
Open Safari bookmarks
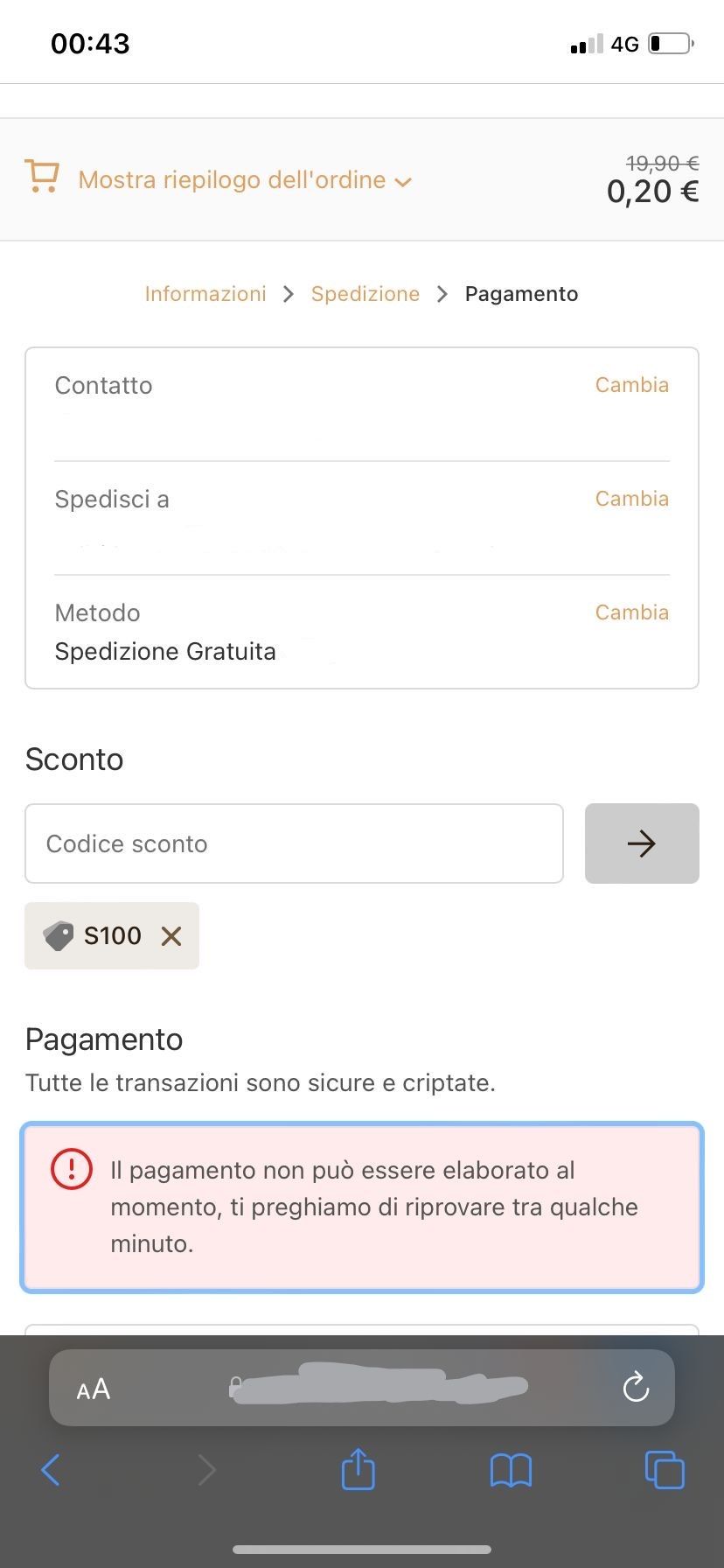click(511, 1470)
